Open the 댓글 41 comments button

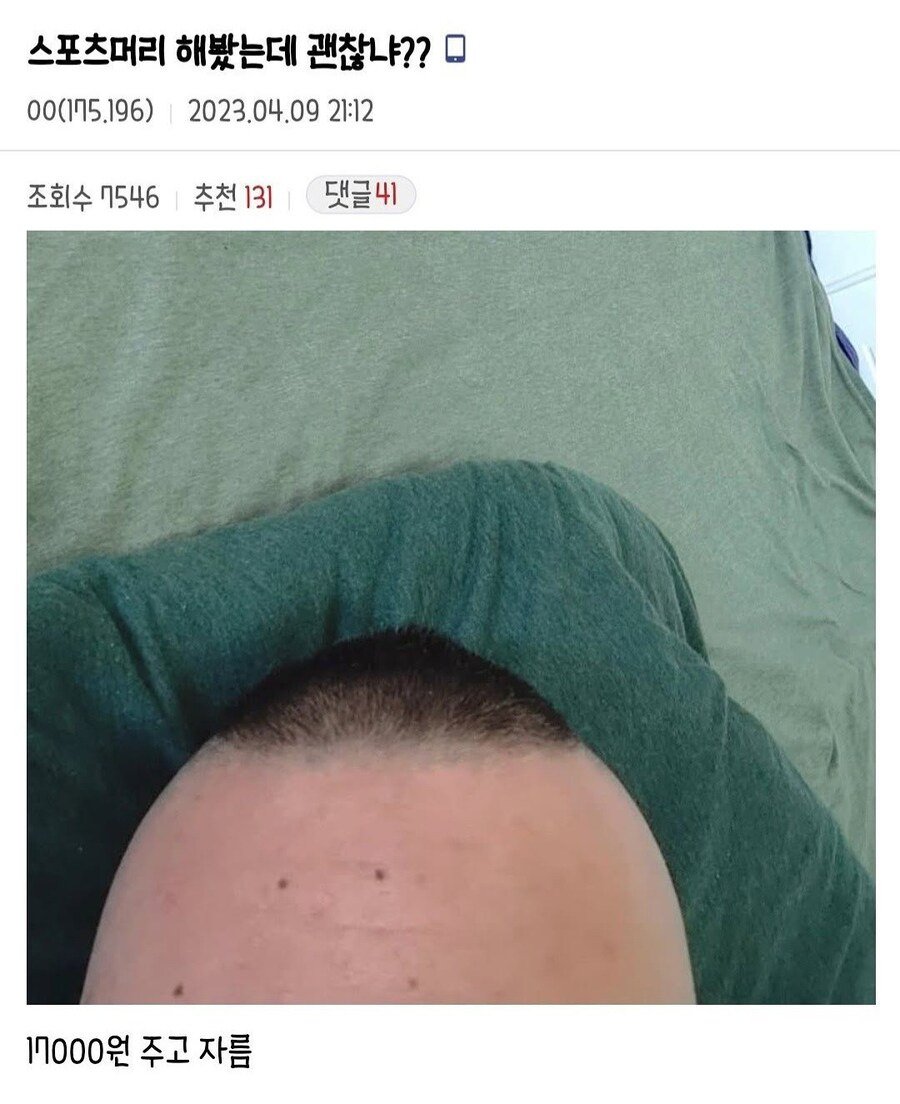coord(360,196)
